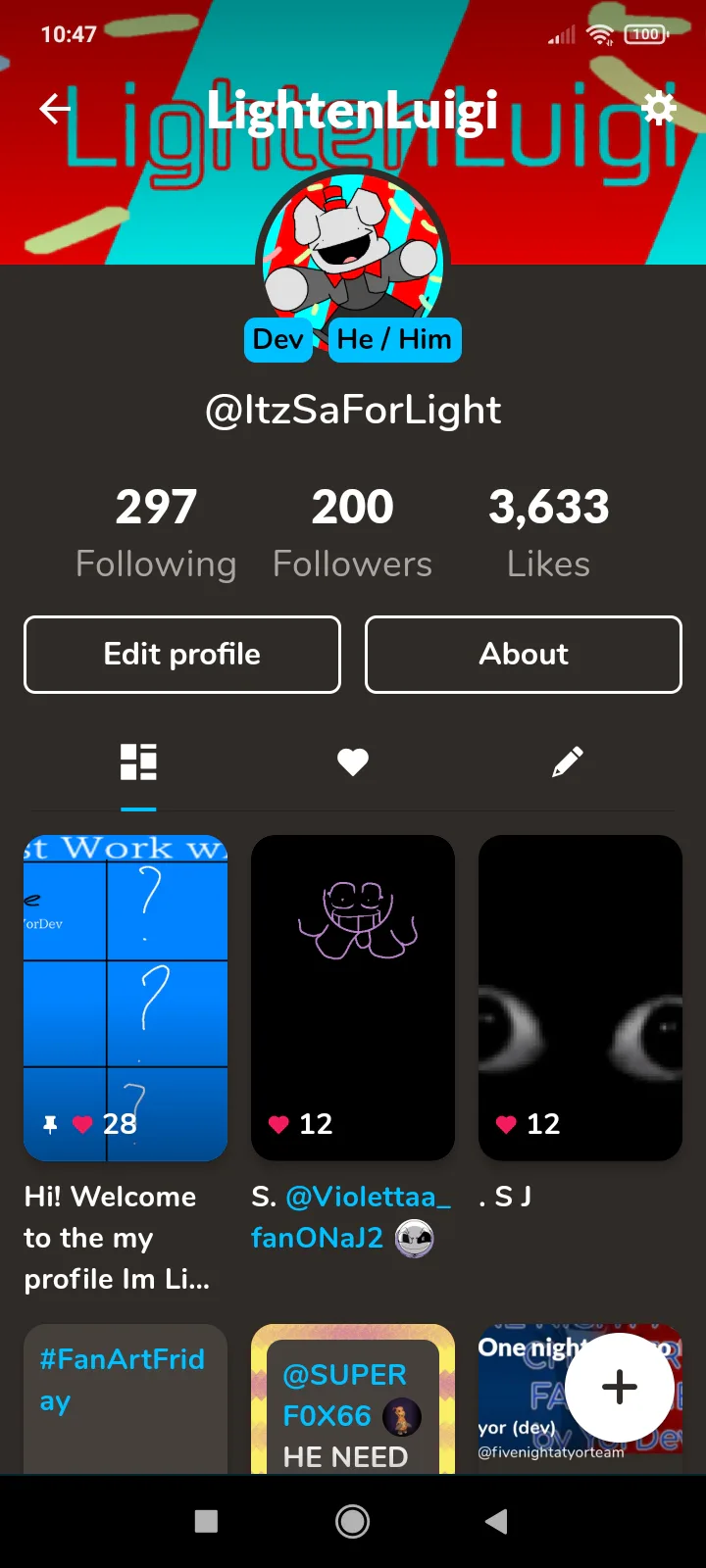706x1568 pixels.
Task: Go back using the top-left arrow
Action: click(55, 109)
